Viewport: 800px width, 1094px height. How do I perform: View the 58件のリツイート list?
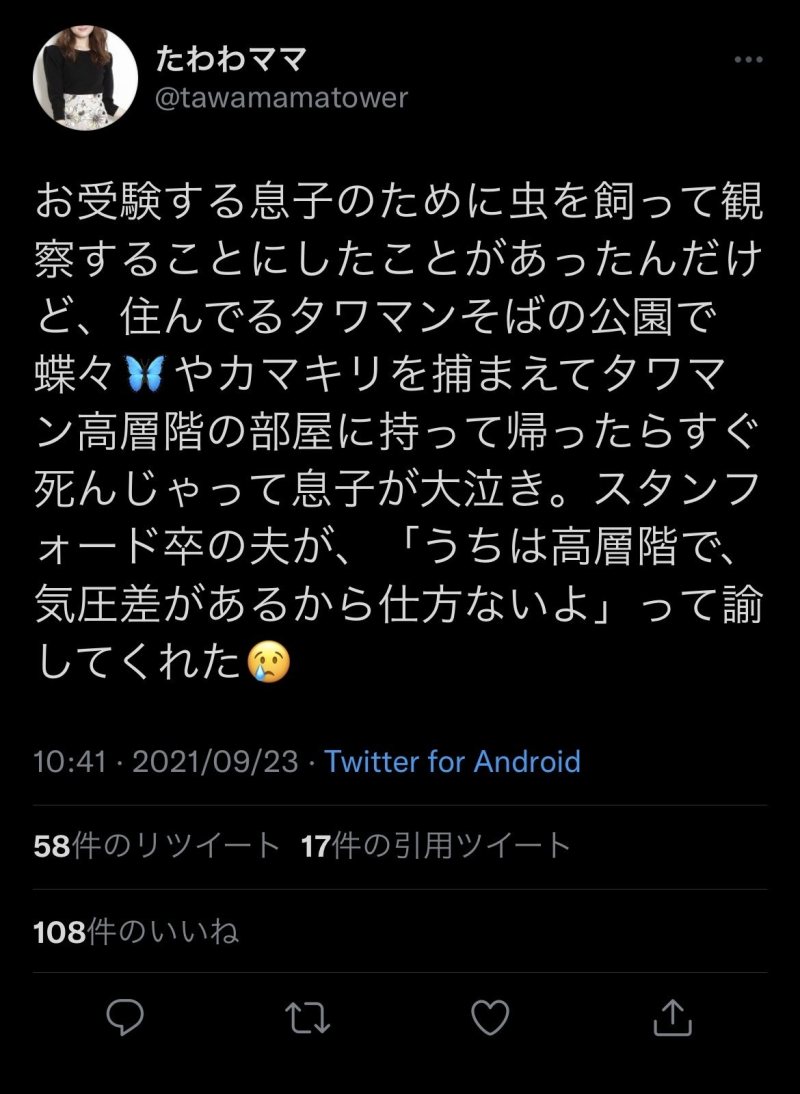157,847
